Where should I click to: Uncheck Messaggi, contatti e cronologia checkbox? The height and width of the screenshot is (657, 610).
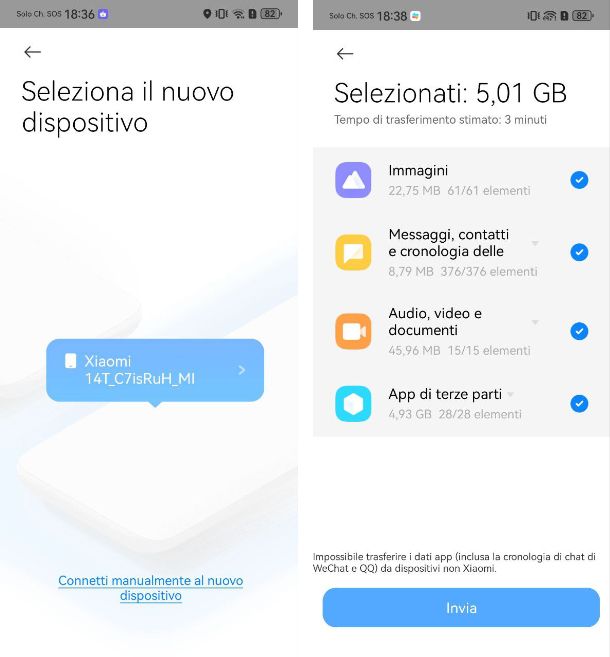click(578, 253)
